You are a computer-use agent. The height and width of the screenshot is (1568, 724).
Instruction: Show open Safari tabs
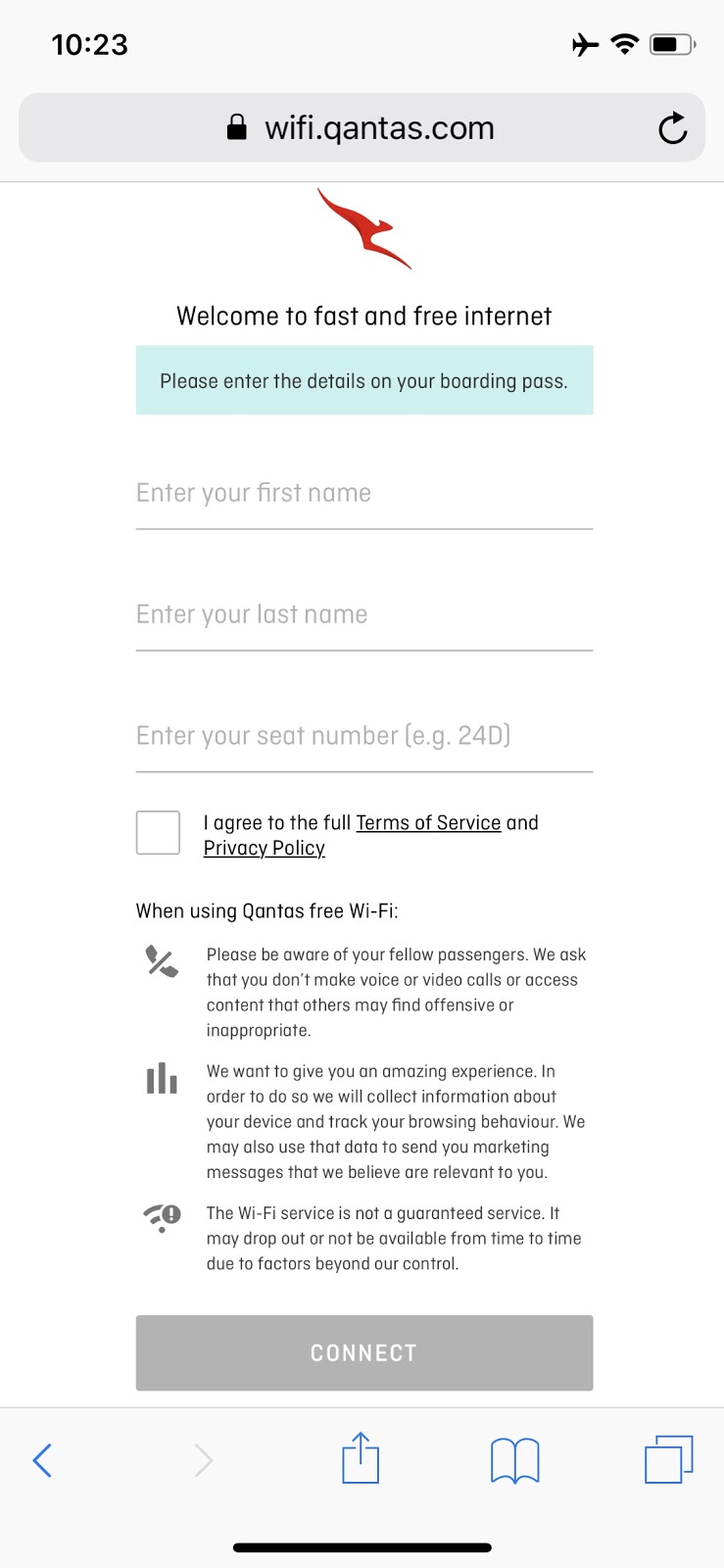(669, 1459)
